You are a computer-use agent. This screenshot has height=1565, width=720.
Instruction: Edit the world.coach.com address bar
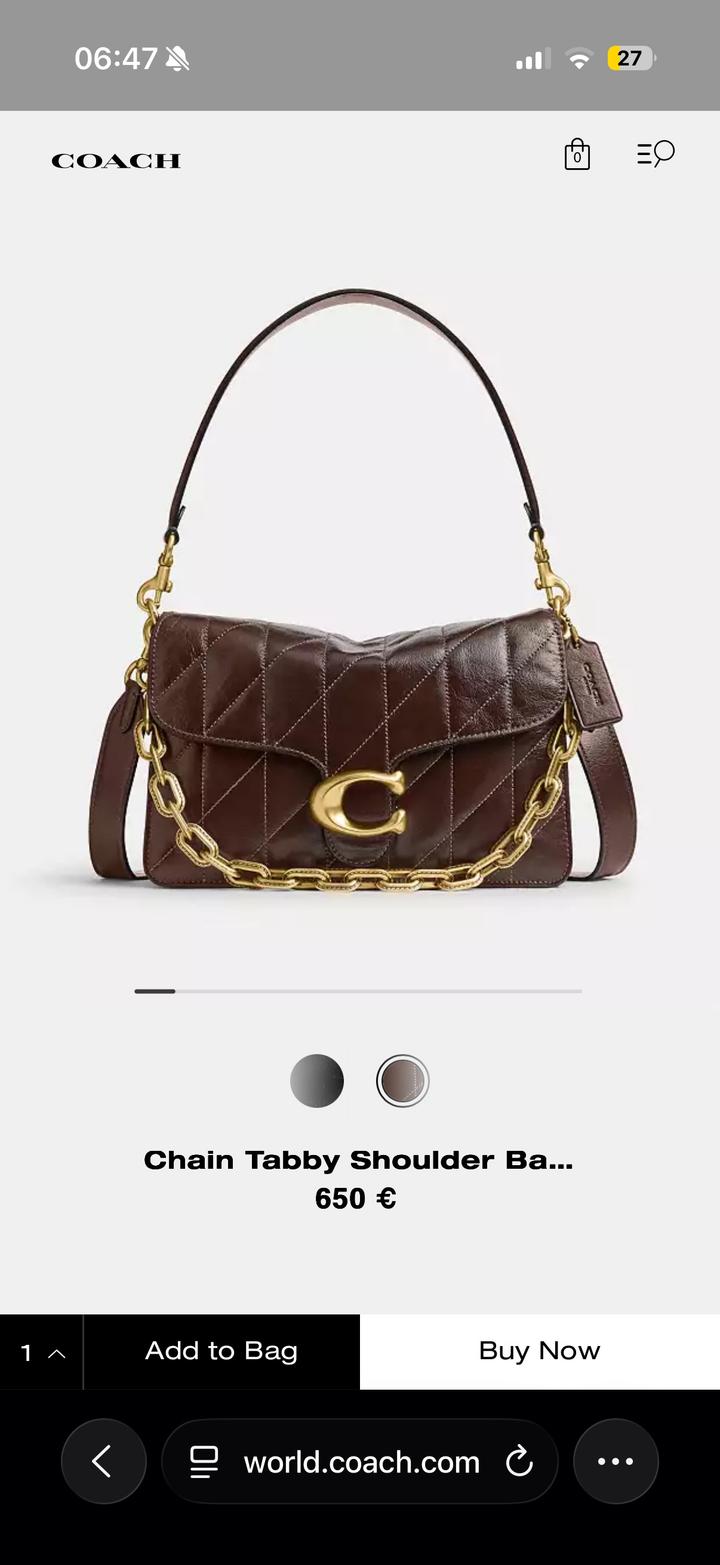click(361, 1462)
